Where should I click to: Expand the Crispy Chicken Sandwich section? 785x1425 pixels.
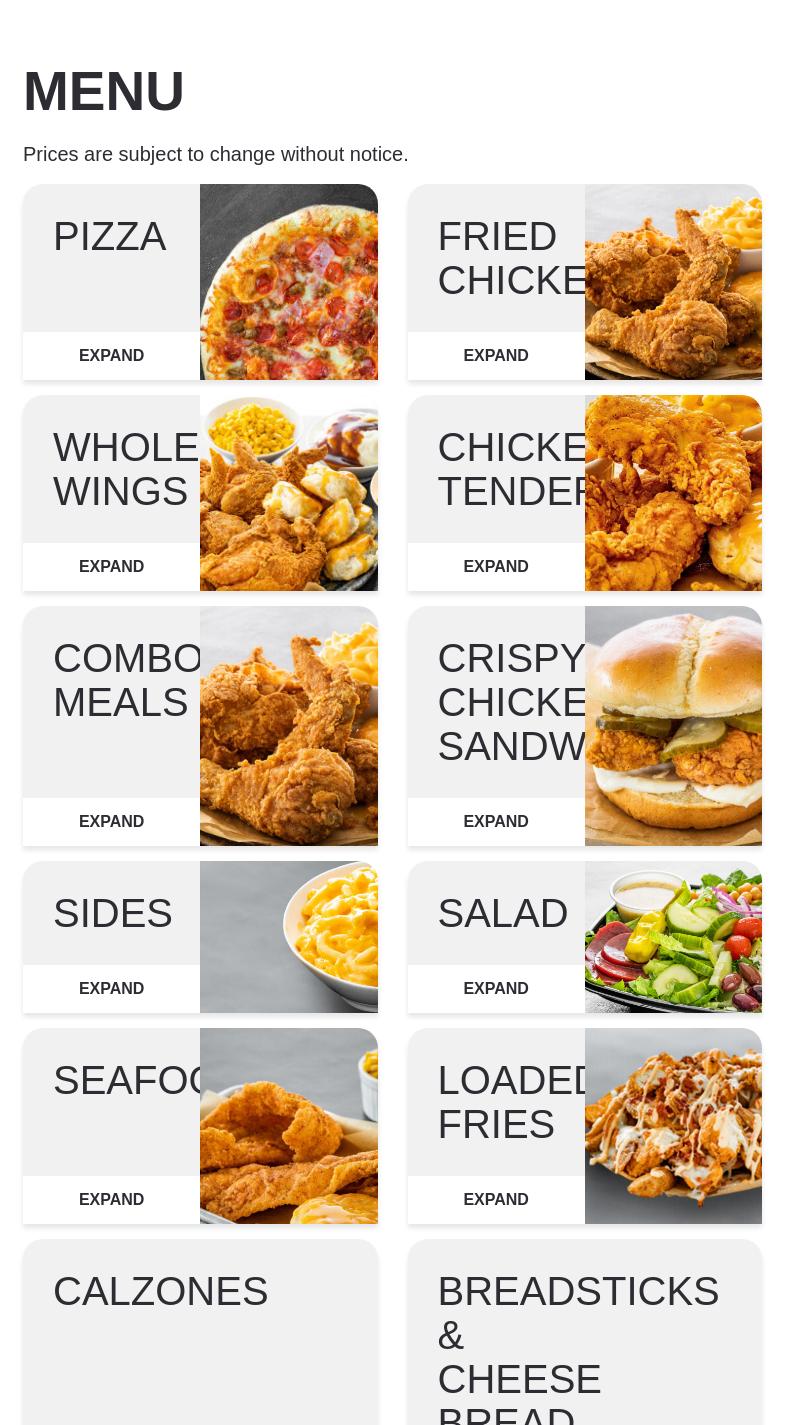point(495,822)
